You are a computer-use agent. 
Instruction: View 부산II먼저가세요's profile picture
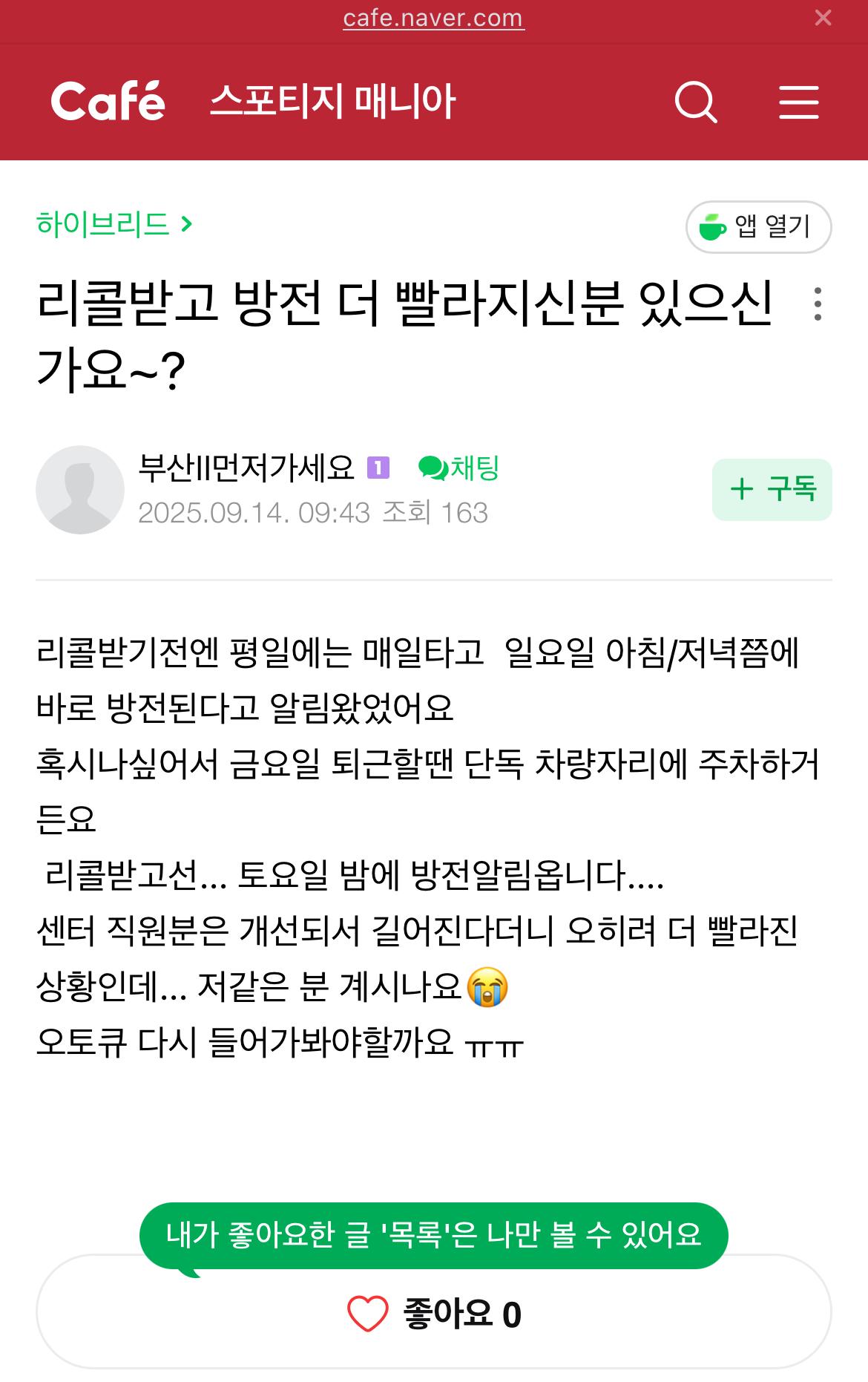pos(80,490)
